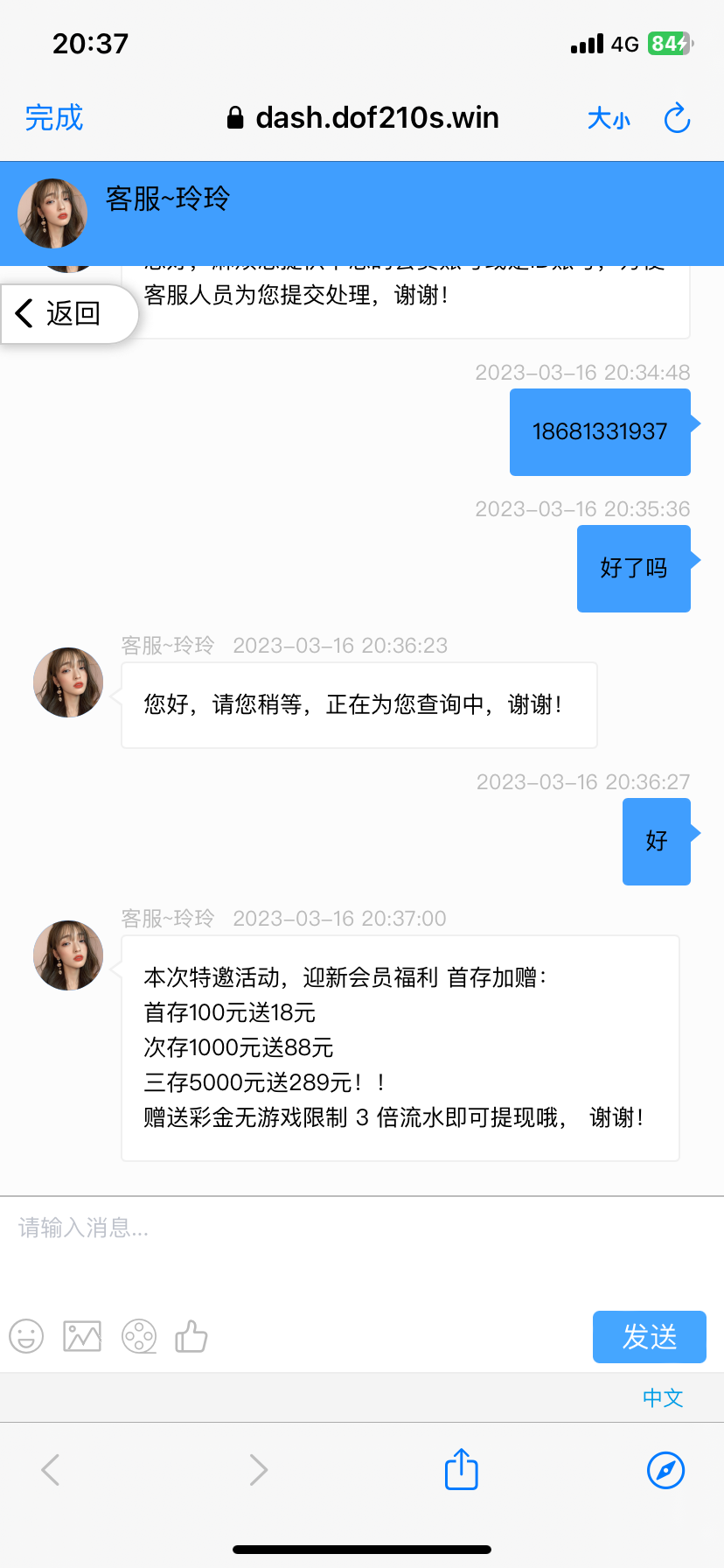Click the back chevron on 返回 button

pyautogui.click(x=24, y=313)
